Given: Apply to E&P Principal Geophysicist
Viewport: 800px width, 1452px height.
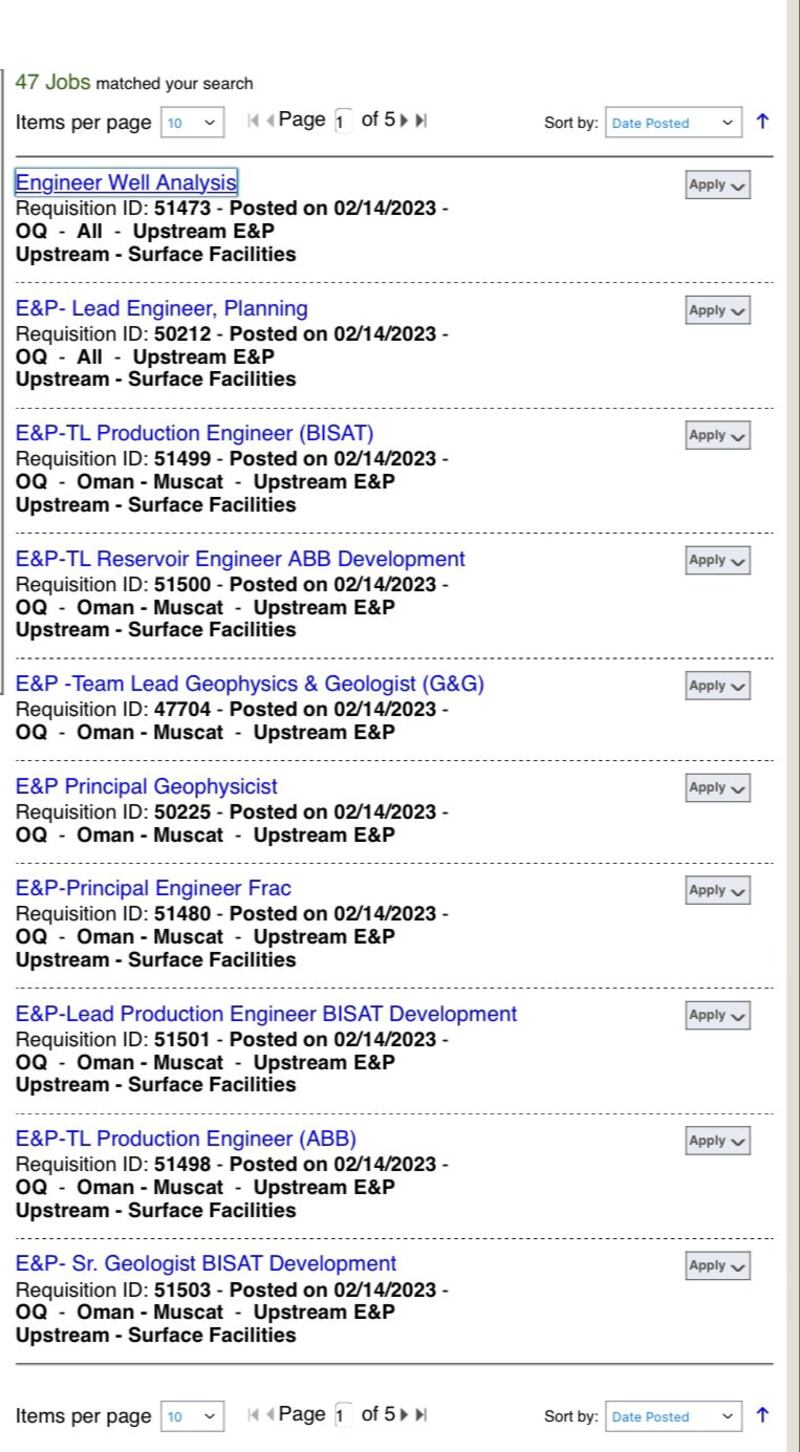Looking at the screenshot, I should 718,788.
